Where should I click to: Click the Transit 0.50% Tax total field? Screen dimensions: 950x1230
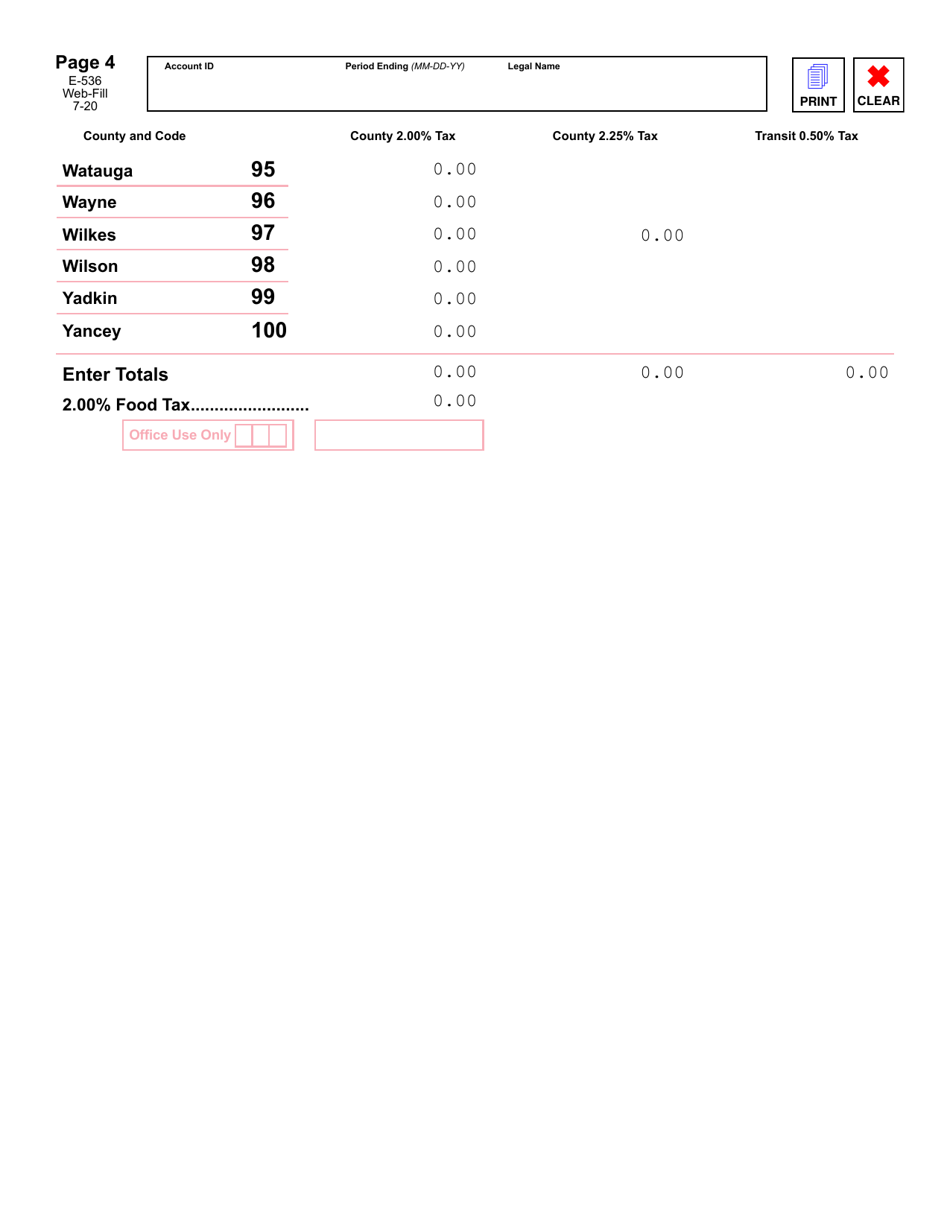[865, 372]
